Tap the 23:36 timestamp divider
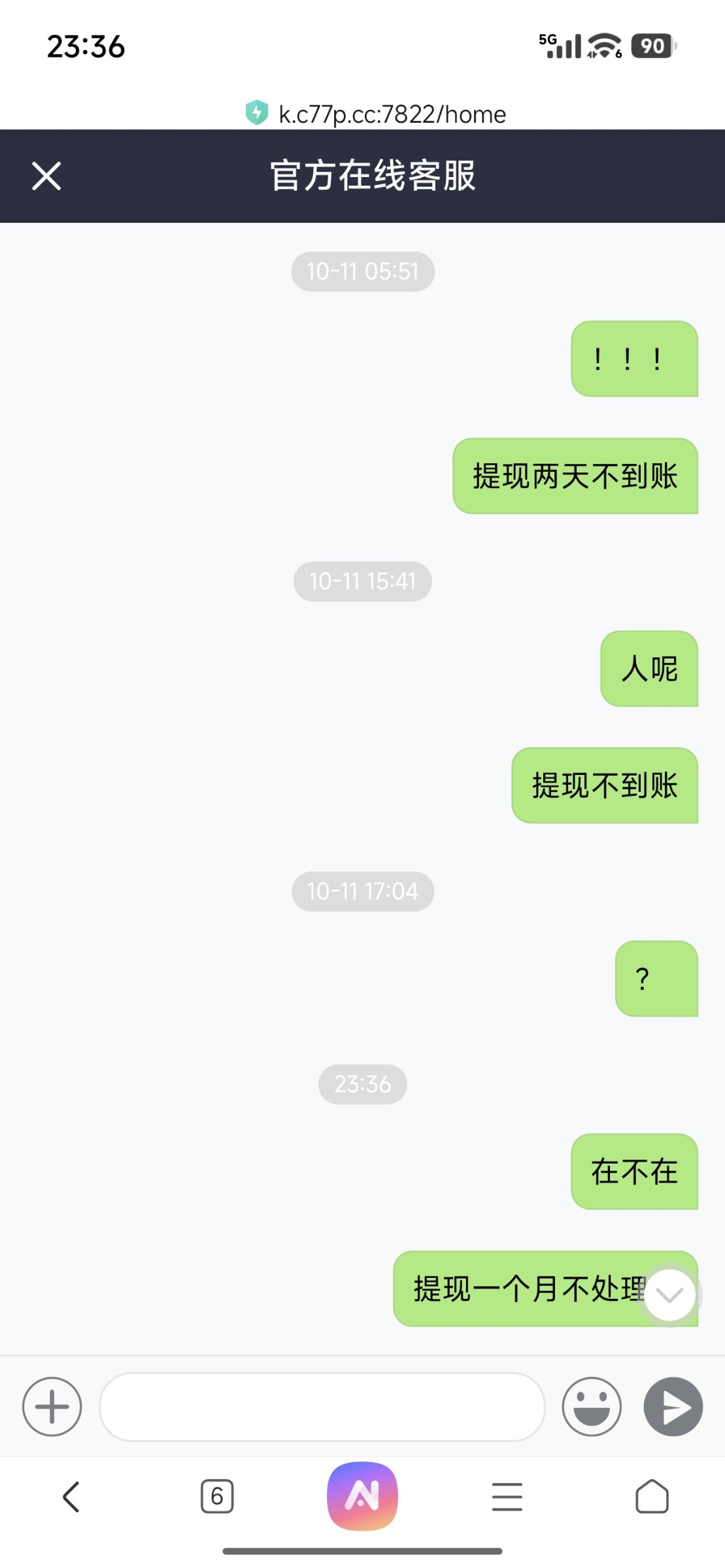Viewport: 725px width, 1568px height. point(362,1084)
